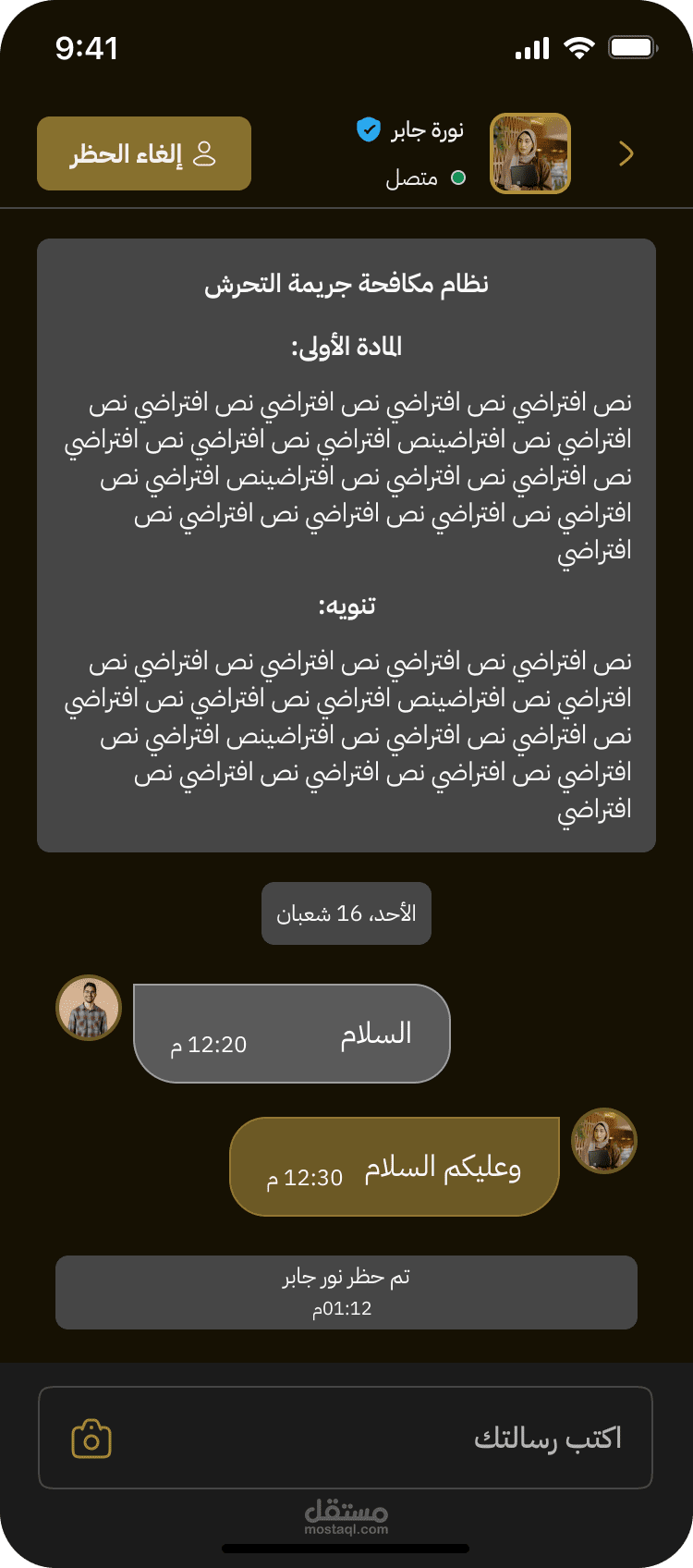Open the camera icon in message box

[91, 1439]
